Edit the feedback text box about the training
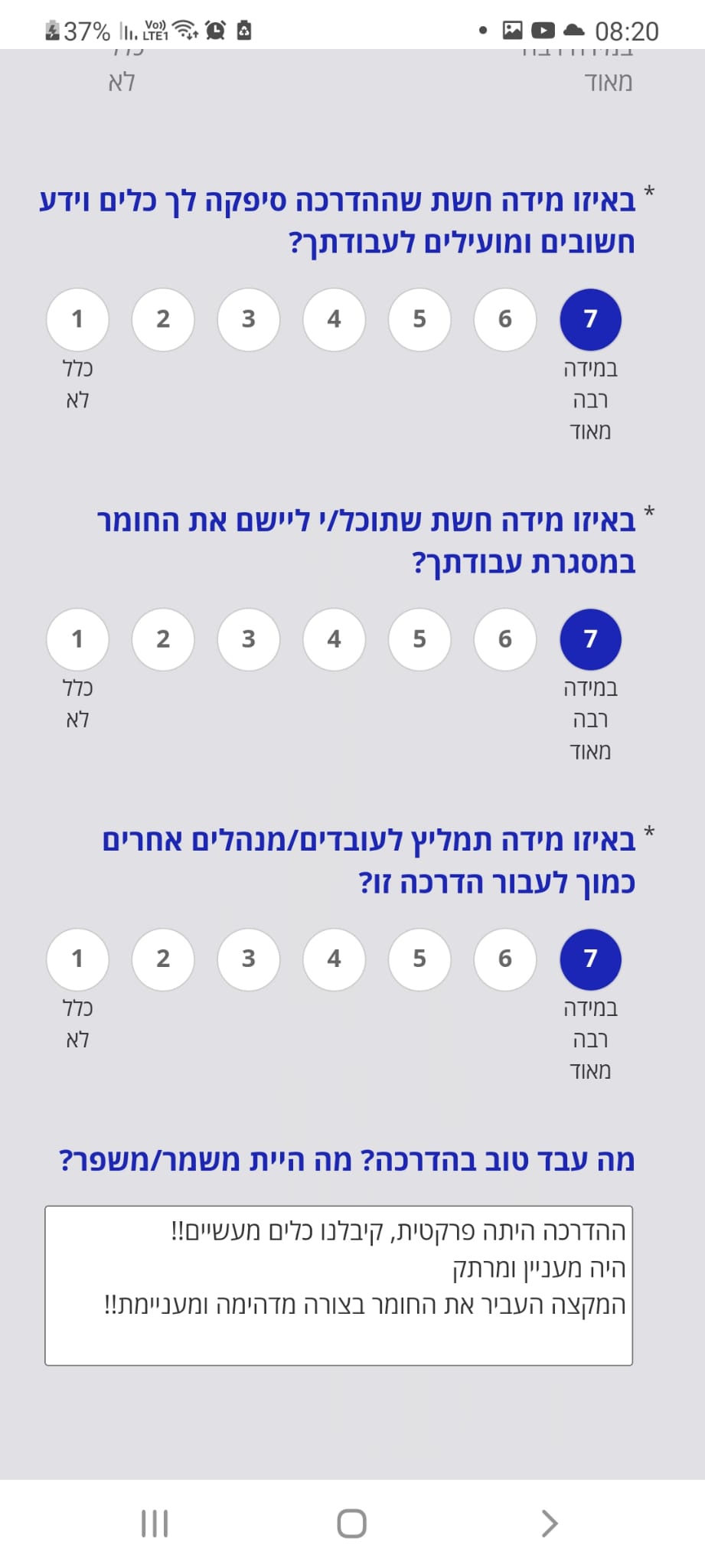 [x=338, y=1285]
